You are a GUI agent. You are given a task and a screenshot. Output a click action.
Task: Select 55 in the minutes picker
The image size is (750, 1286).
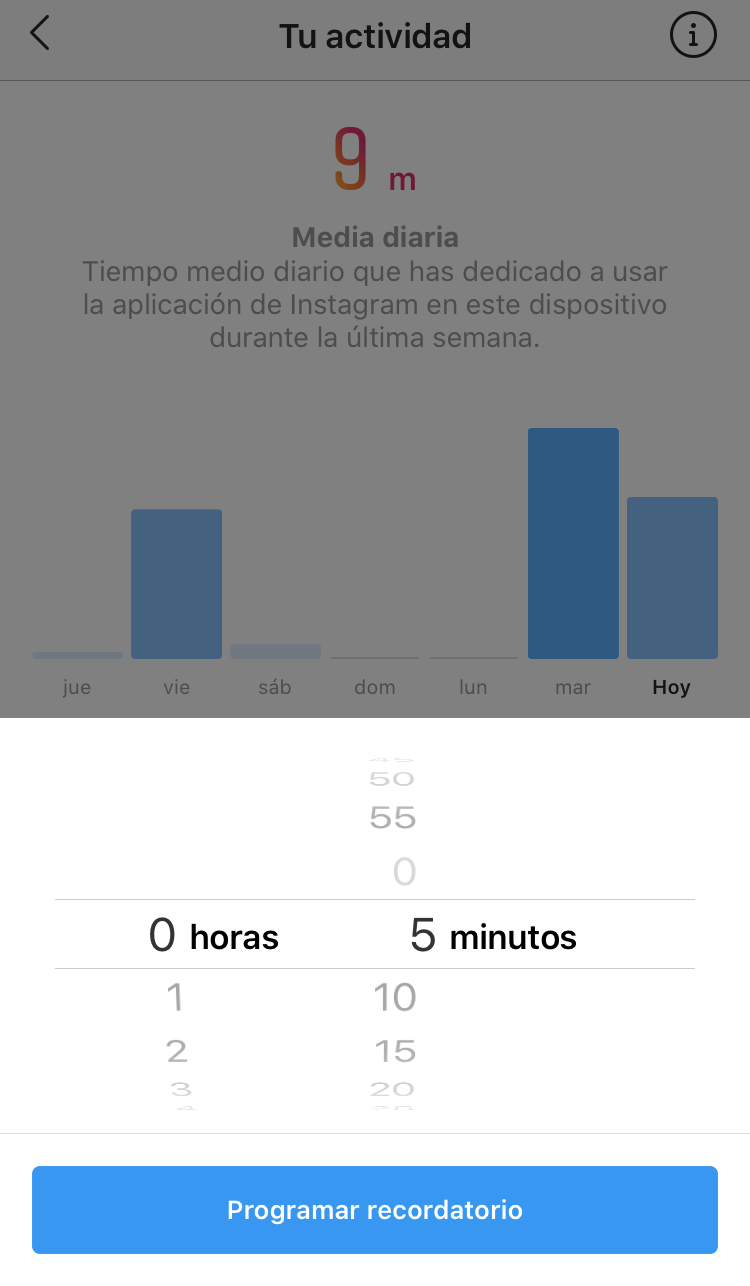click(392, 818)
